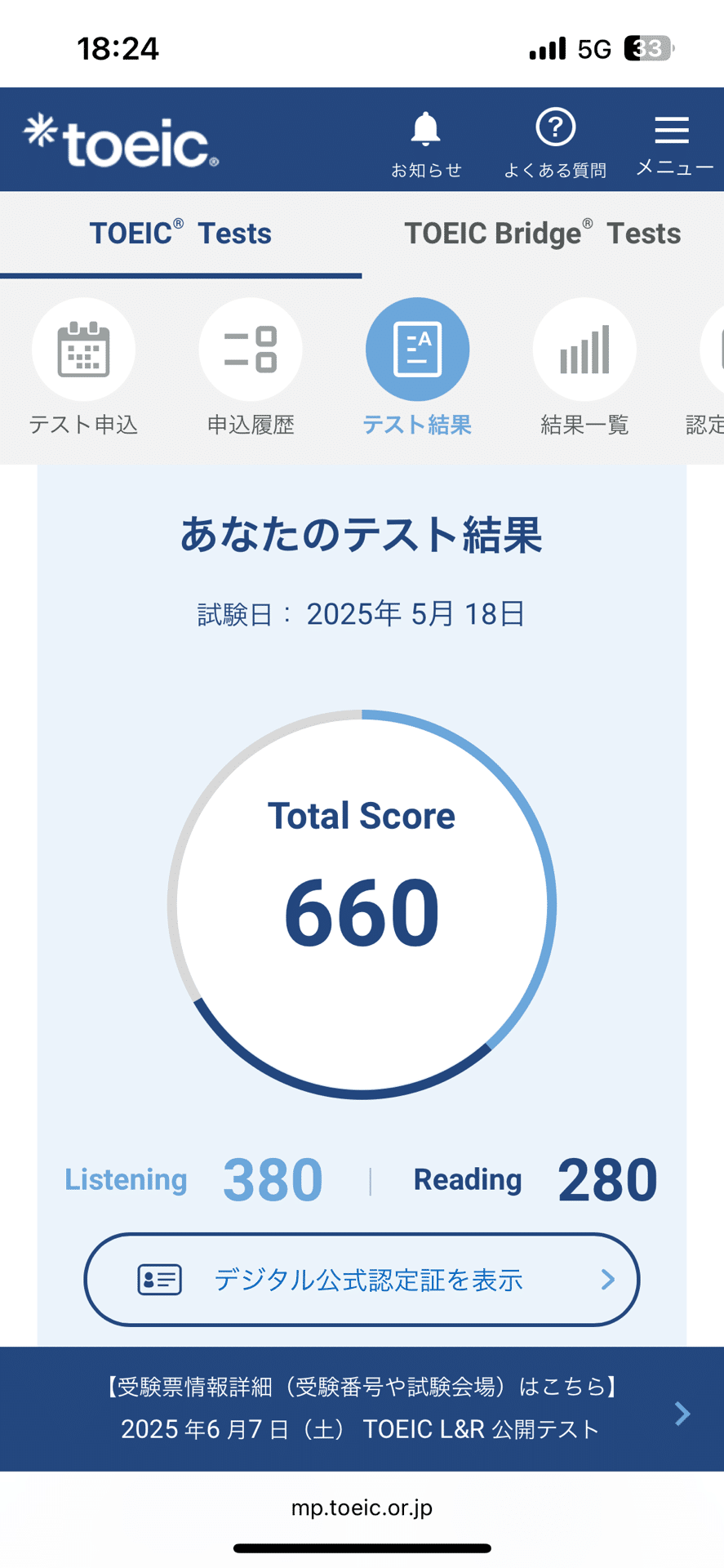
Task: Switch to TOEIC Bridge Tests tab
Action: tap(542, 234)
